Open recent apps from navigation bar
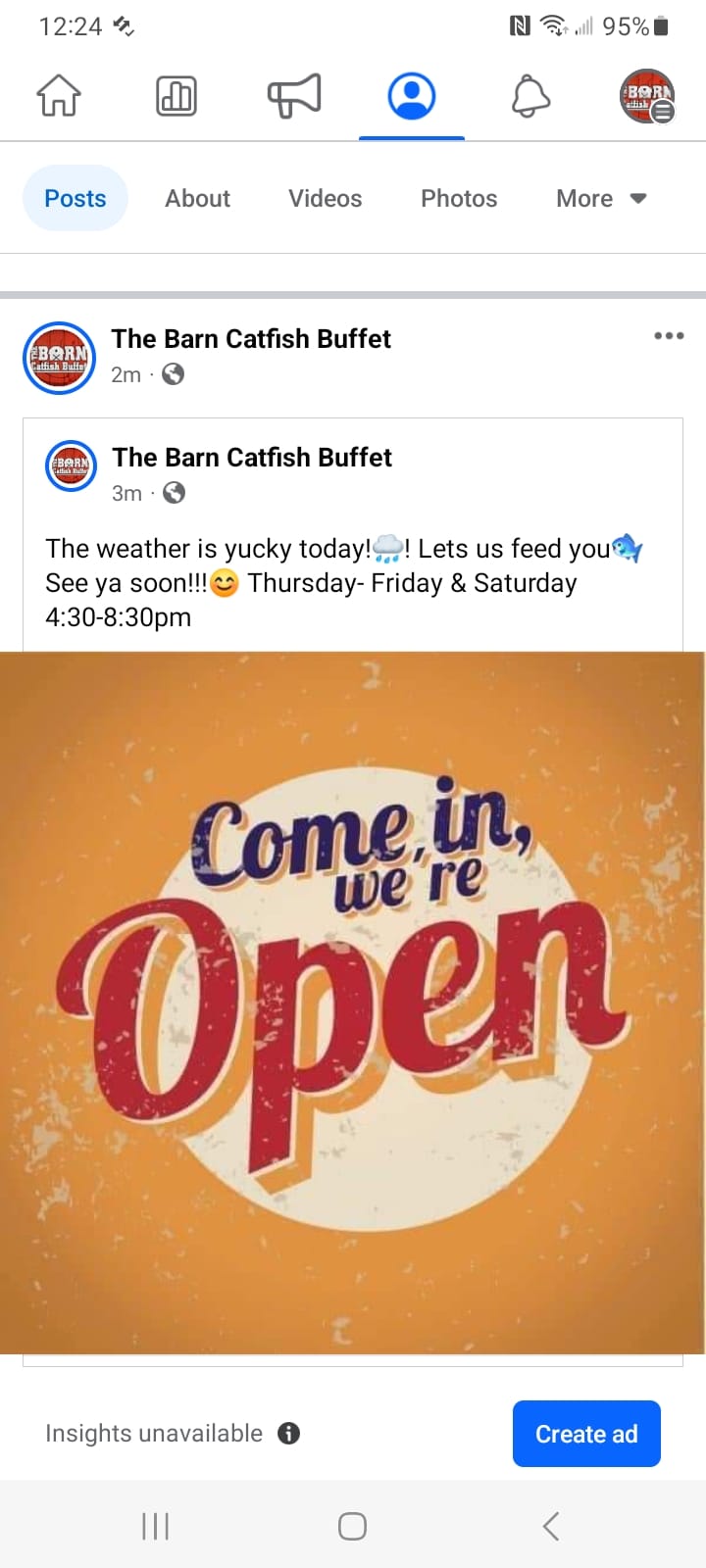 pos(156,1526)
